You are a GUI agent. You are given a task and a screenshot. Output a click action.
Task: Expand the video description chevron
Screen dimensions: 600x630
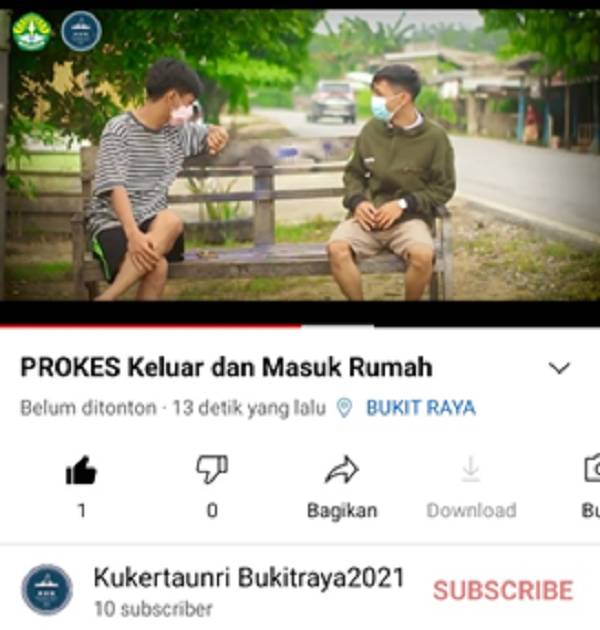559,368
